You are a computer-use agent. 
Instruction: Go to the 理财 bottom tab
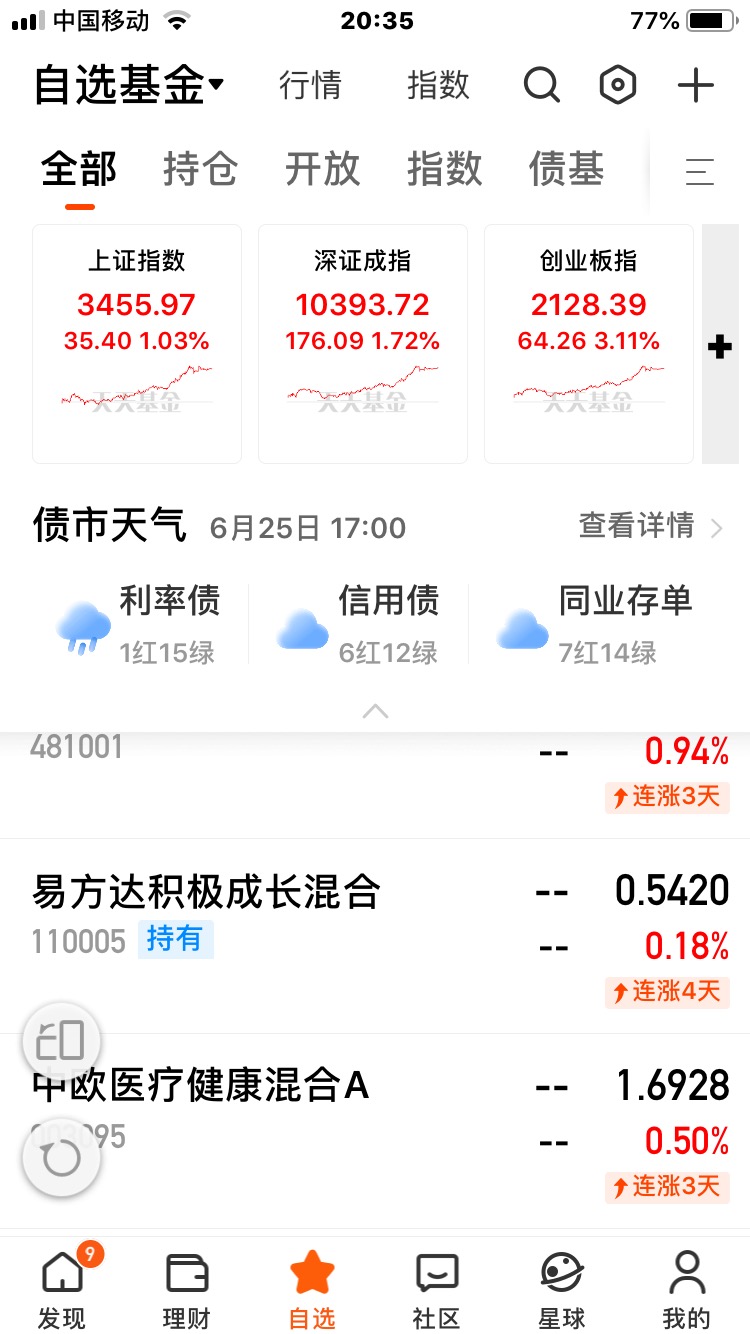(x=187, y=1290)
